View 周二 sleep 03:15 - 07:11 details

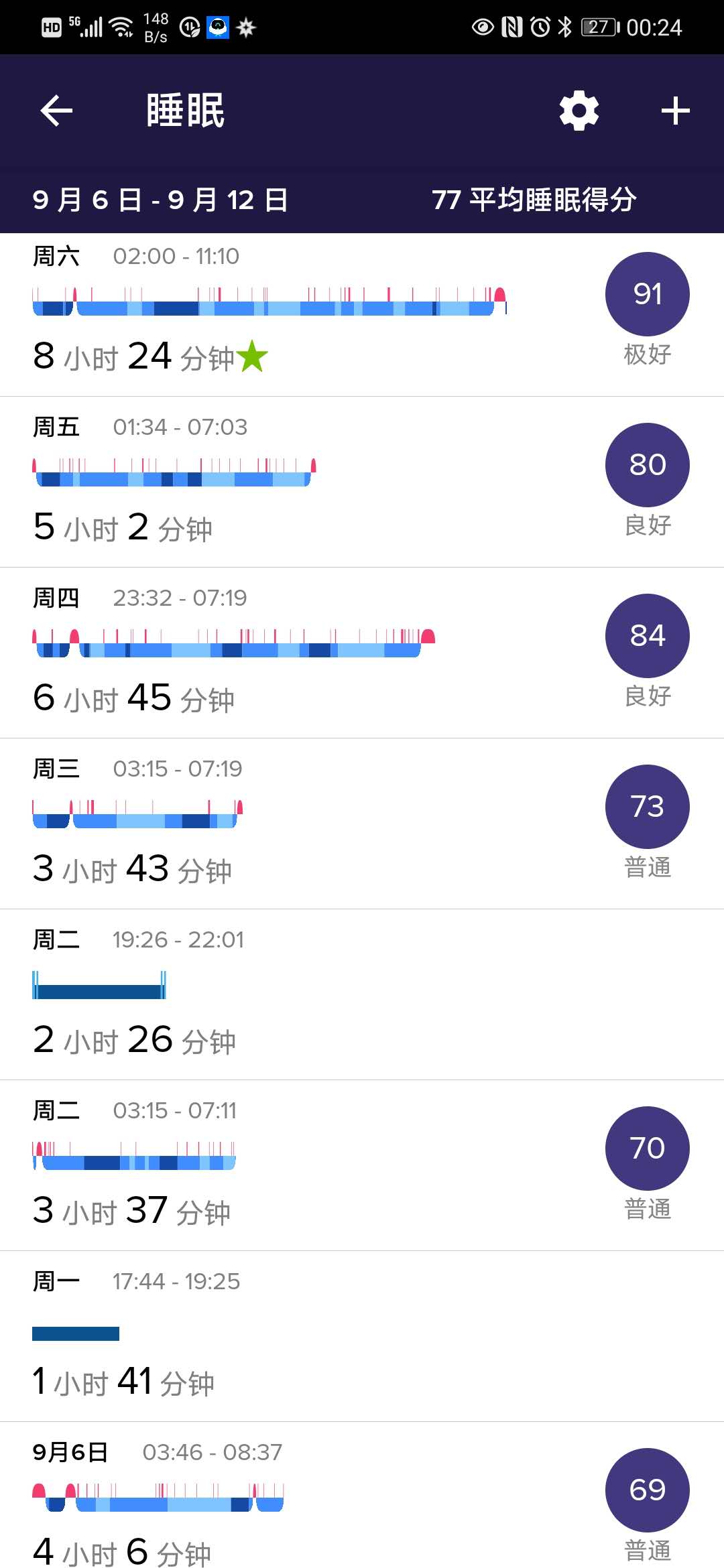tap(362, 1165)
